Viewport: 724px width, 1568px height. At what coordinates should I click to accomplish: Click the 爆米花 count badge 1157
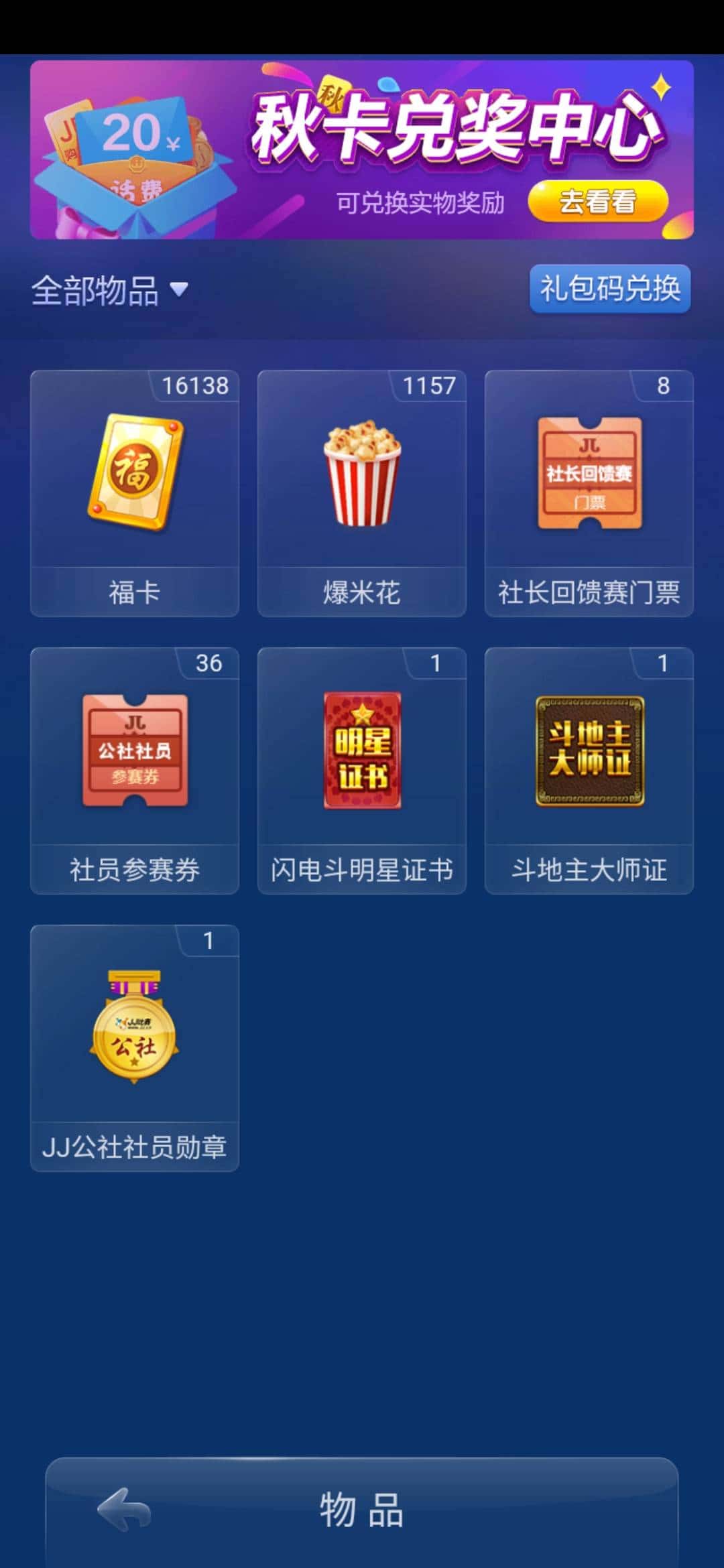coord(429,387)
